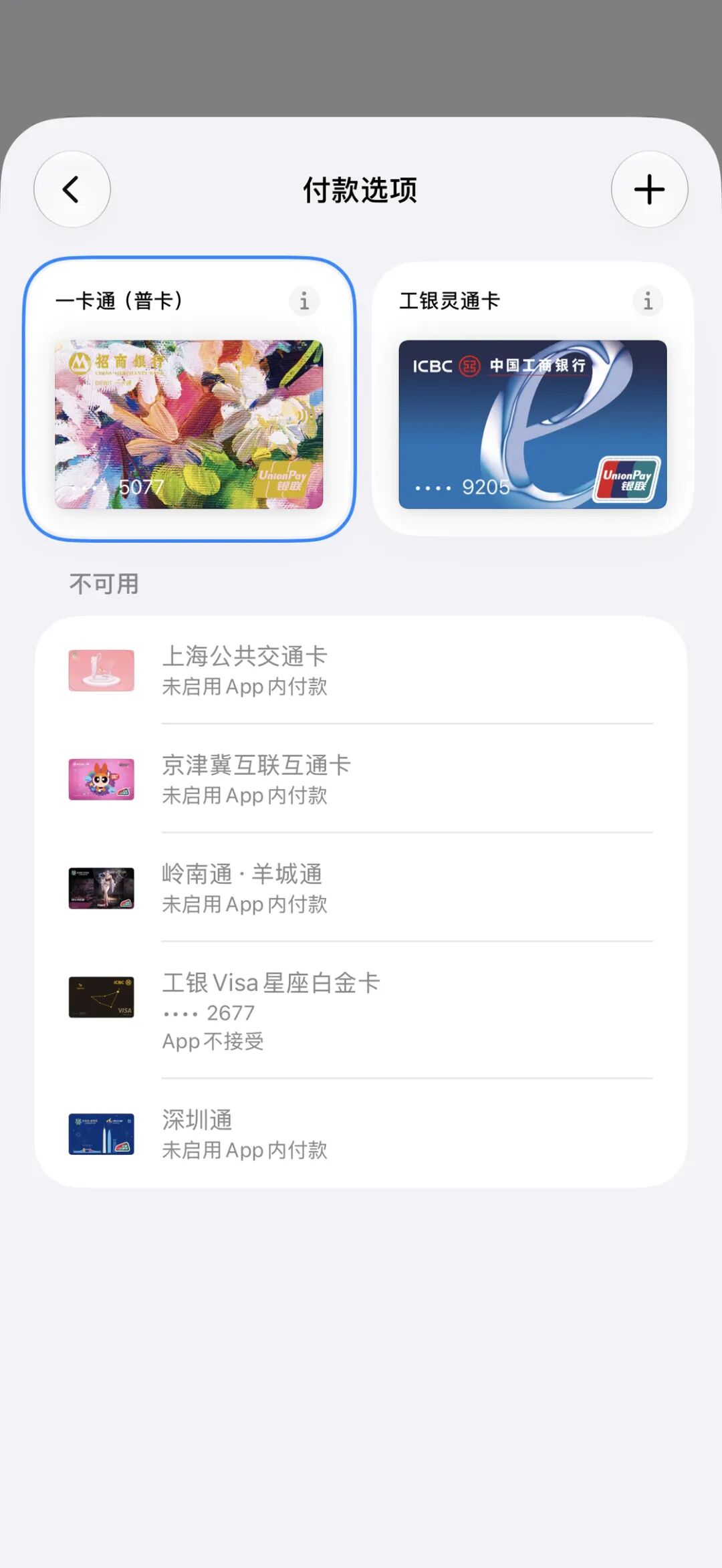The height and width of the screenshot is (1568, 722).
Task: Open info for 一卡通（普卡）
Action: 304,301
